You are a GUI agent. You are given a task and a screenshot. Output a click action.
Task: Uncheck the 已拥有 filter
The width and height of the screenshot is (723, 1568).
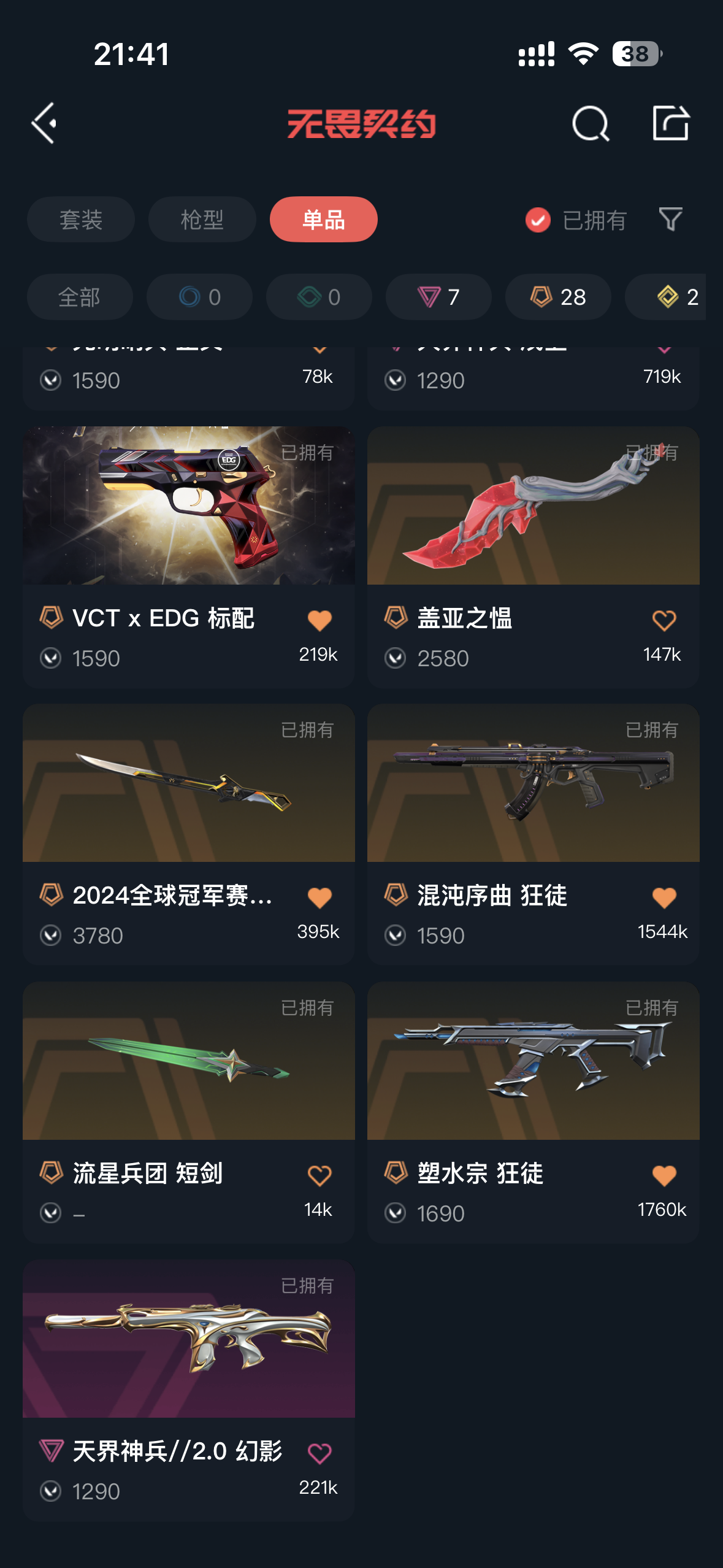(538, 220)
